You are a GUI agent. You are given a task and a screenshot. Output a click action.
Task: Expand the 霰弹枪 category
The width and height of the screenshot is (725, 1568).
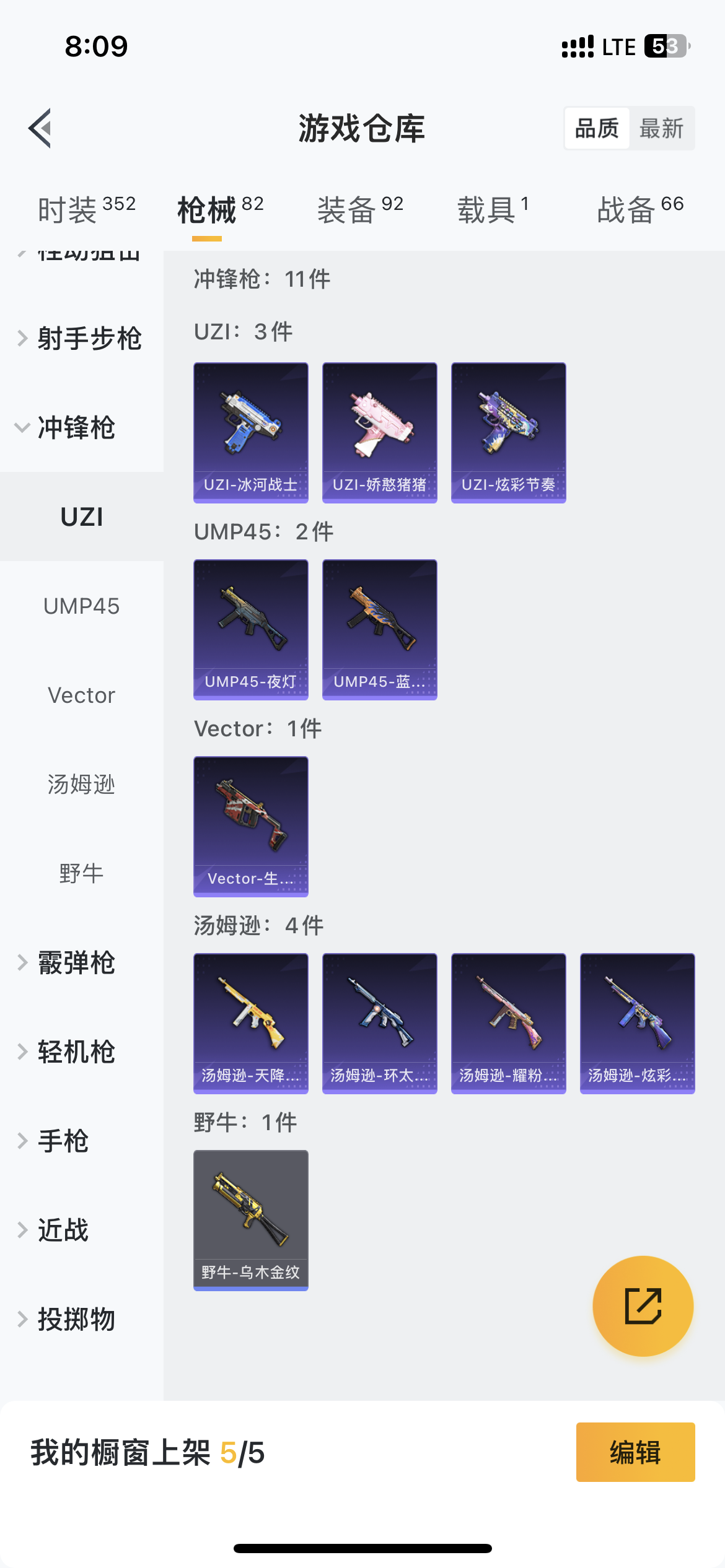[76, 963]
